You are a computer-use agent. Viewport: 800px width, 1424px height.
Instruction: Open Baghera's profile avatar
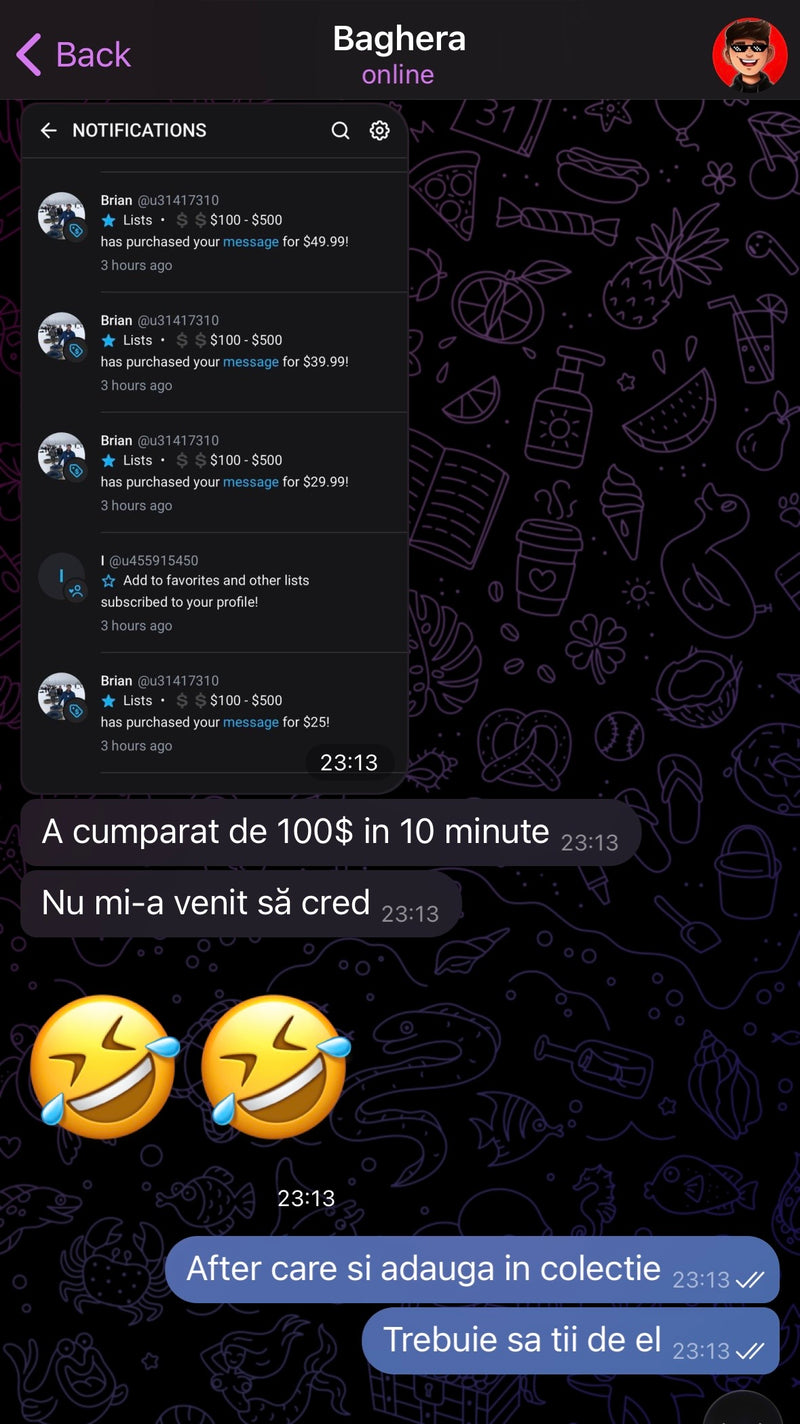749,54
